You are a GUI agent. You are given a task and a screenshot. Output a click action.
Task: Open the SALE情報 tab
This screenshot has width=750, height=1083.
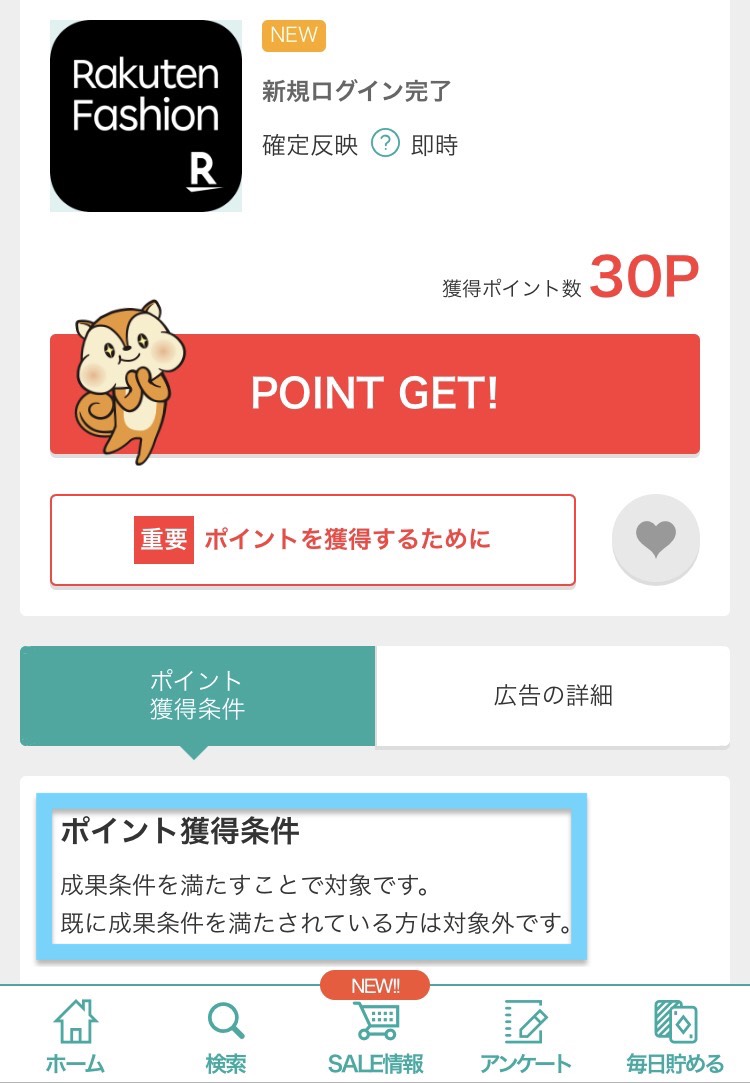(x=375, y=1036)
